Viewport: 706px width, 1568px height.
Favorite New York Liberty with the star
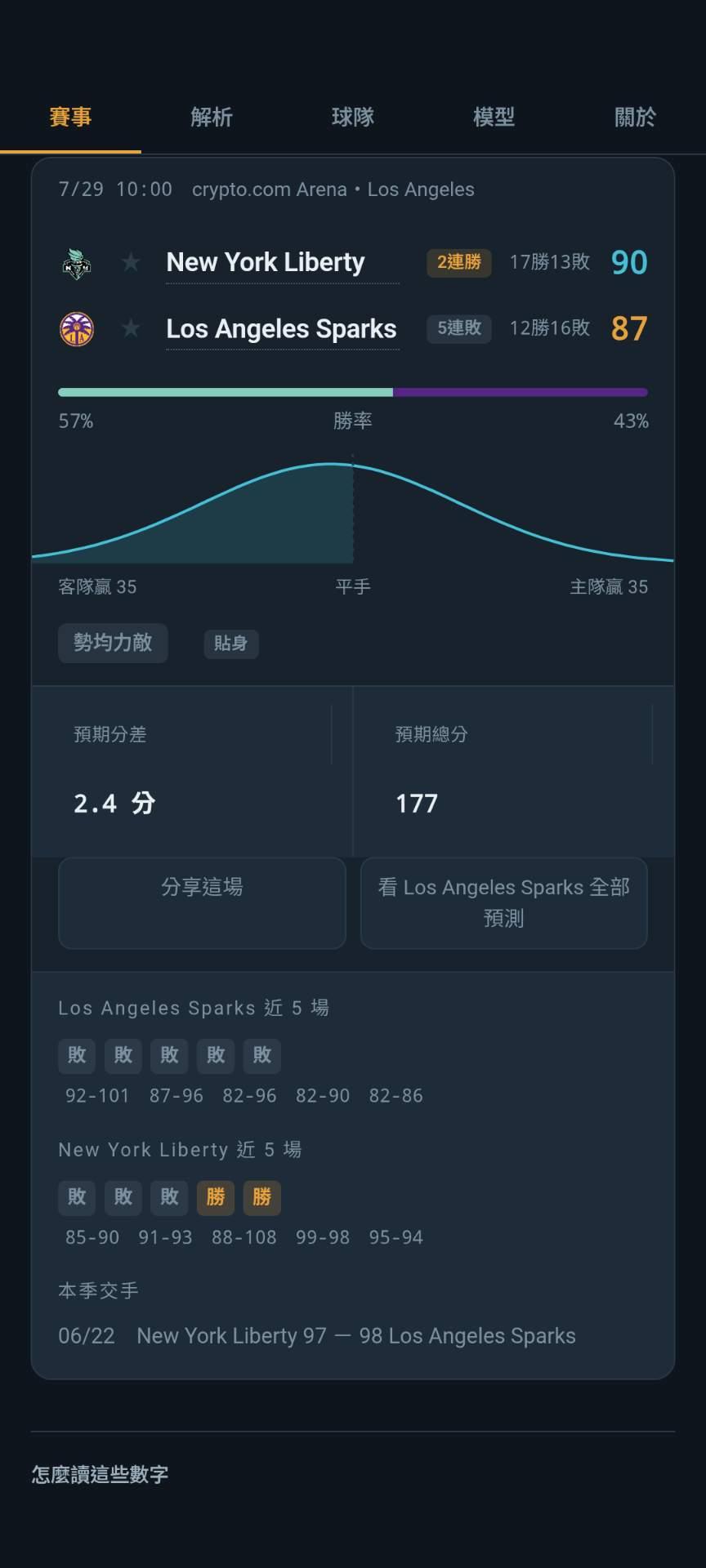tap(131, 262)
